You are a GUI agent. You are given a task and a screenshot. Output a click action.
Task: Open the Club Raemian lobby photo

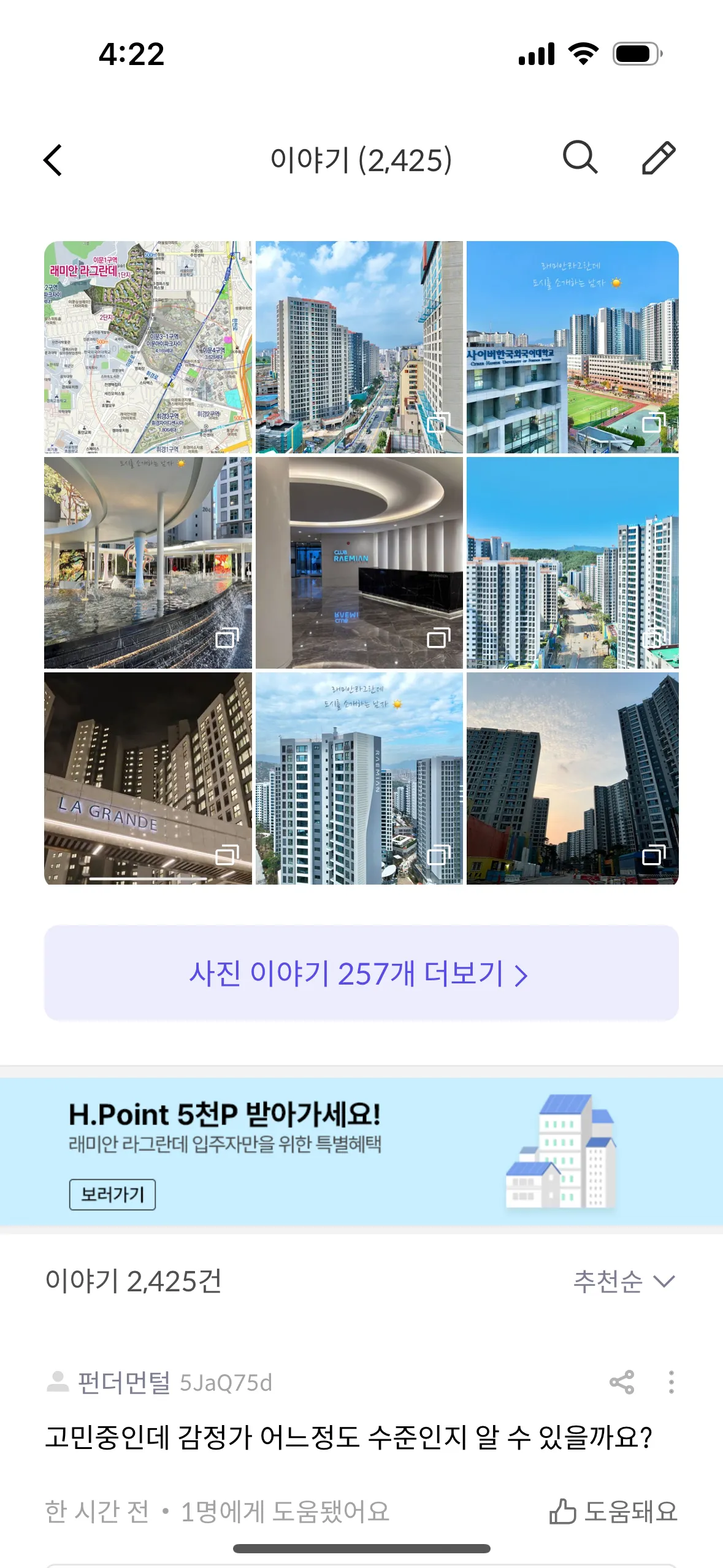pos(359,563)
